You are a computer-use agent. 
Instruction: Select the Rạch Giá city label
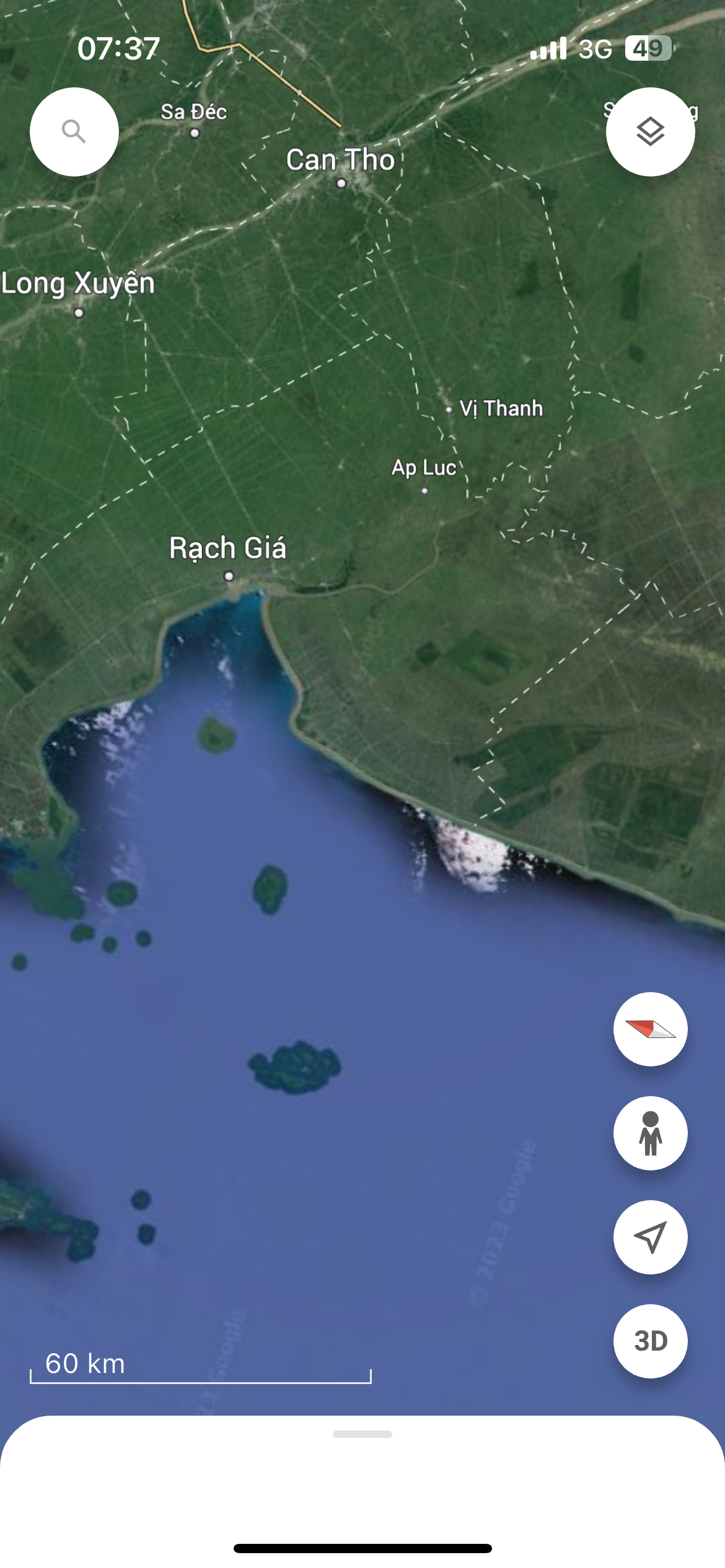click(228, 549)
